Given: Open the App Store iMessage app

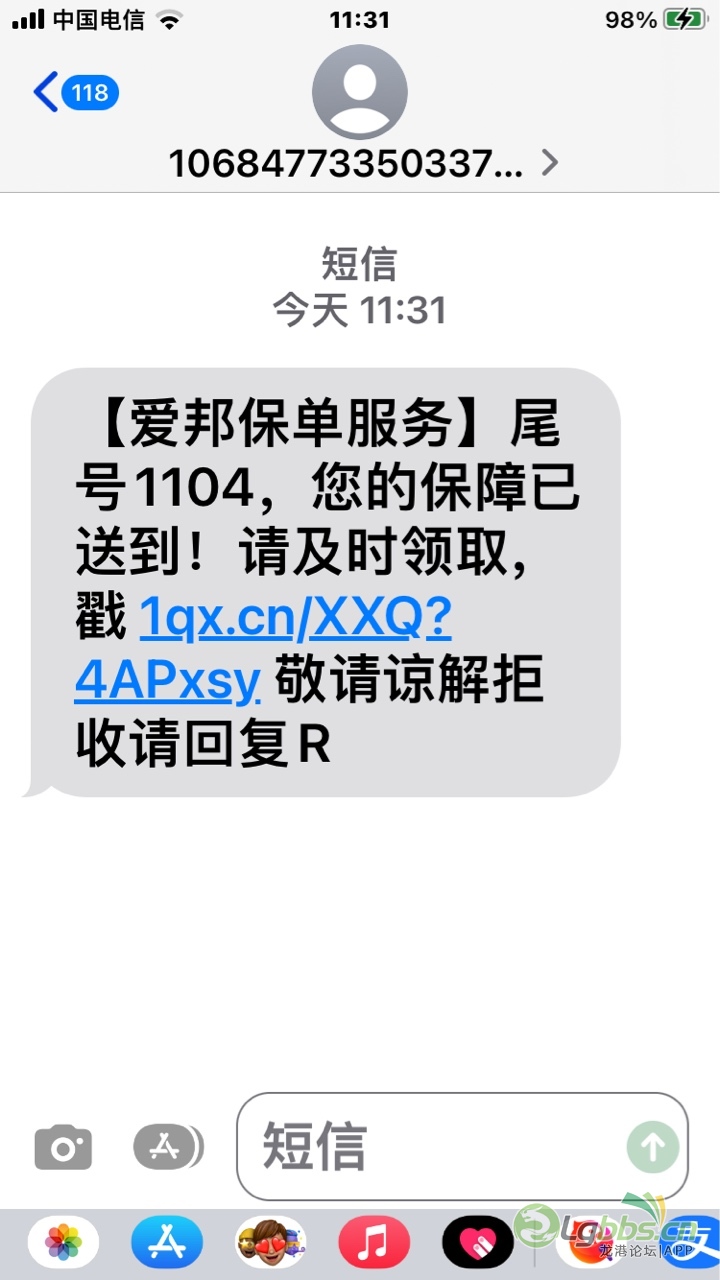Looking at the screenshot, I should click(x=167, y=1243).
